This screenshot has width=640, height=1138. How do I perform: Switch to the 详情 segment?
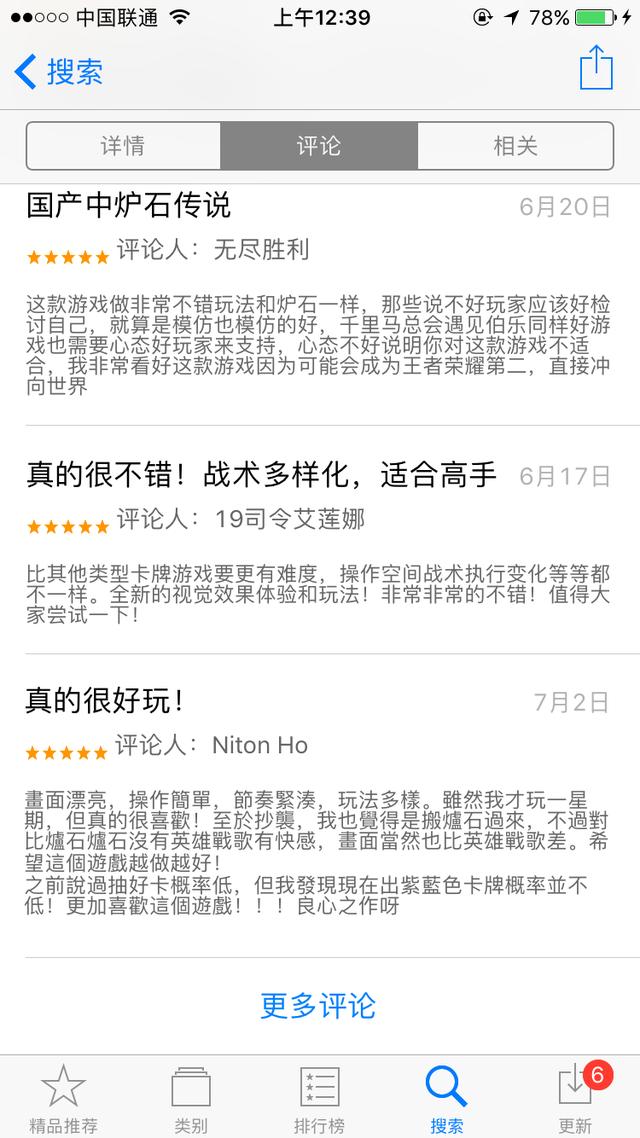[x=123, y=146]
